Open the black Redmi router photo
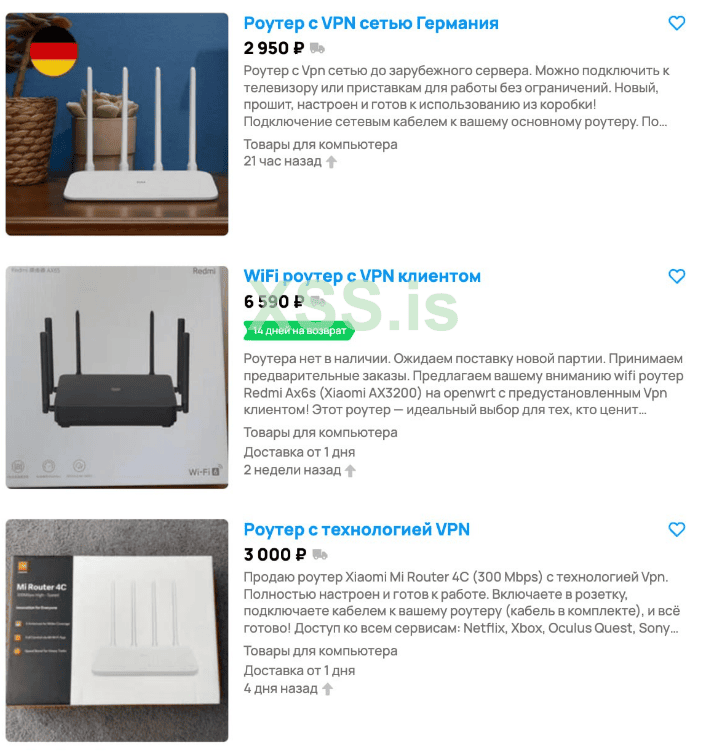 click(x=117, y=377)
